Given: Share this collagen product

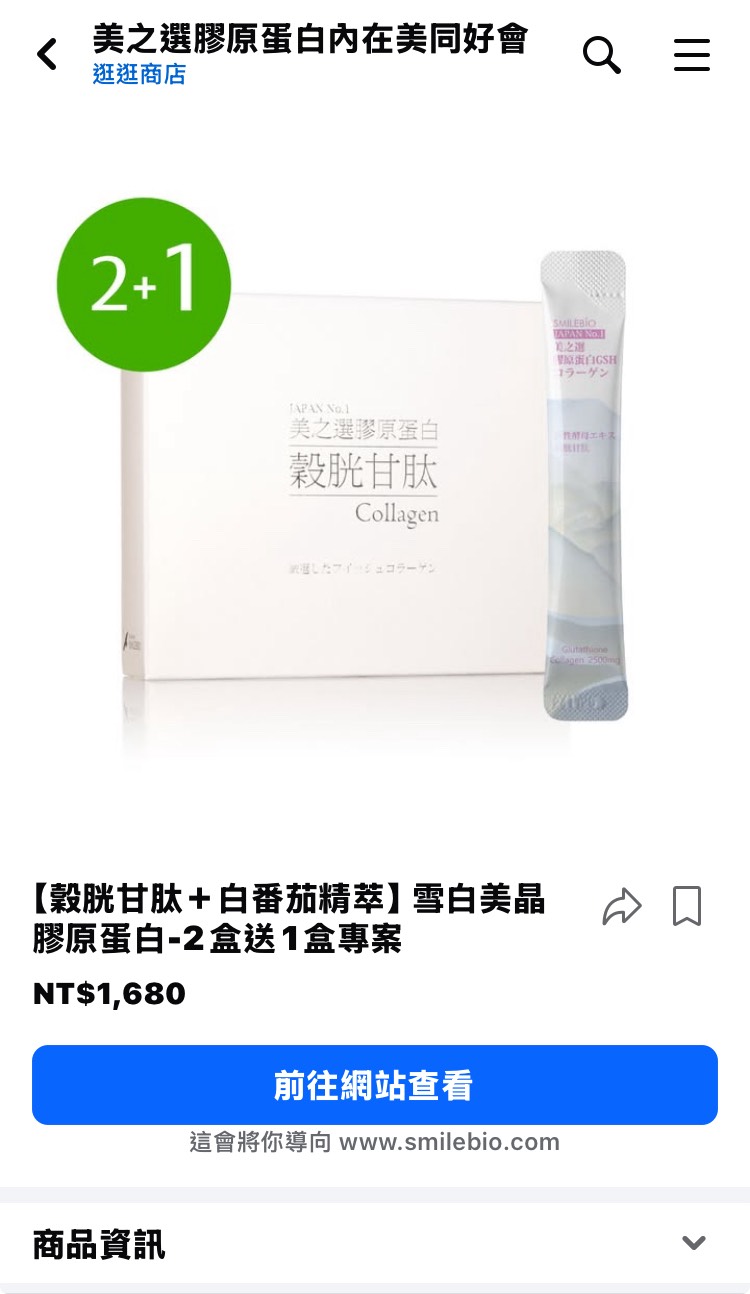Looking at the screenshot, I should (621, 907).
